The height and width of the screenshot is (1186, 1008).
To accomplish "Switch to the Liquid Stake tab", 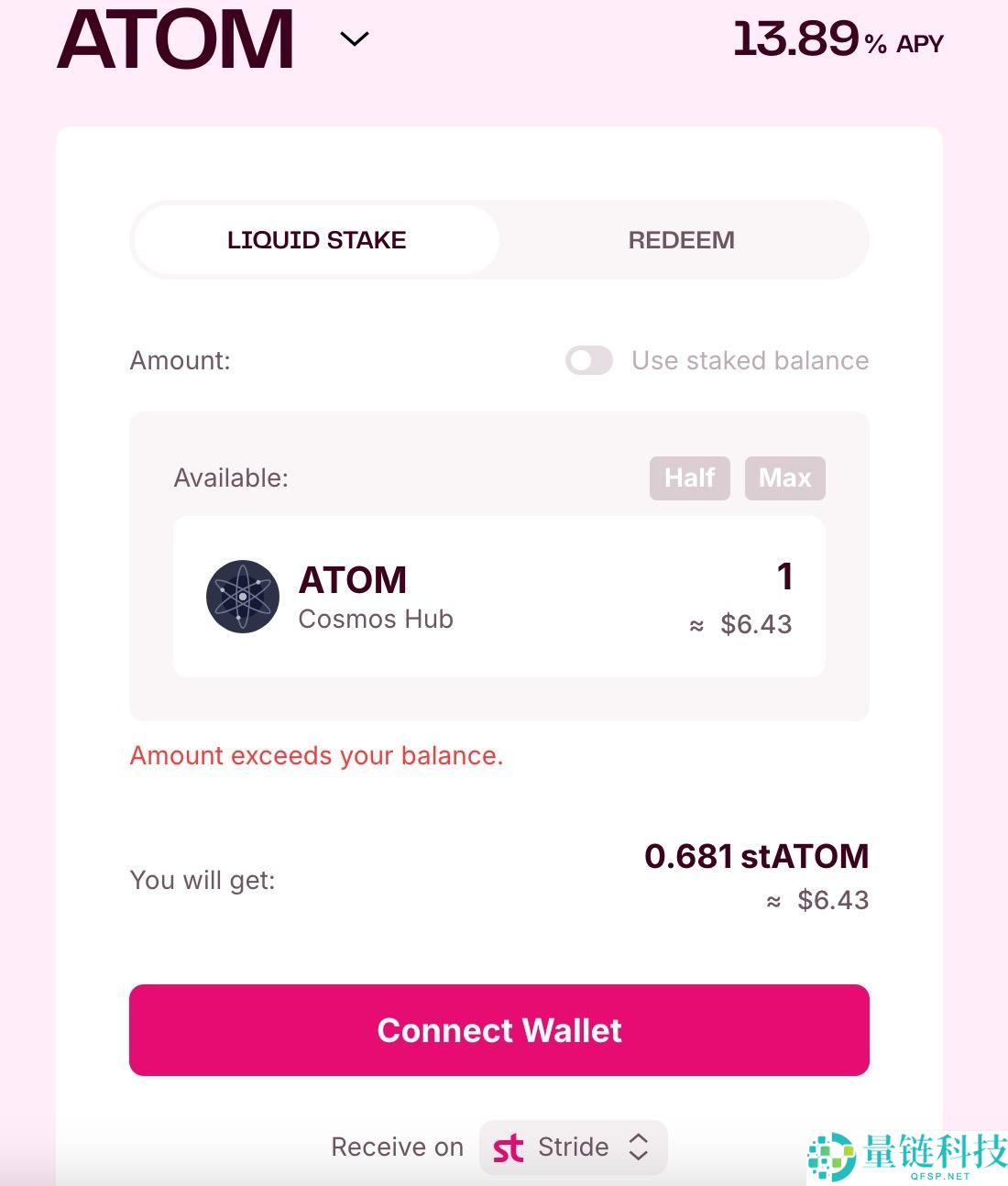I will pos(316,240).
